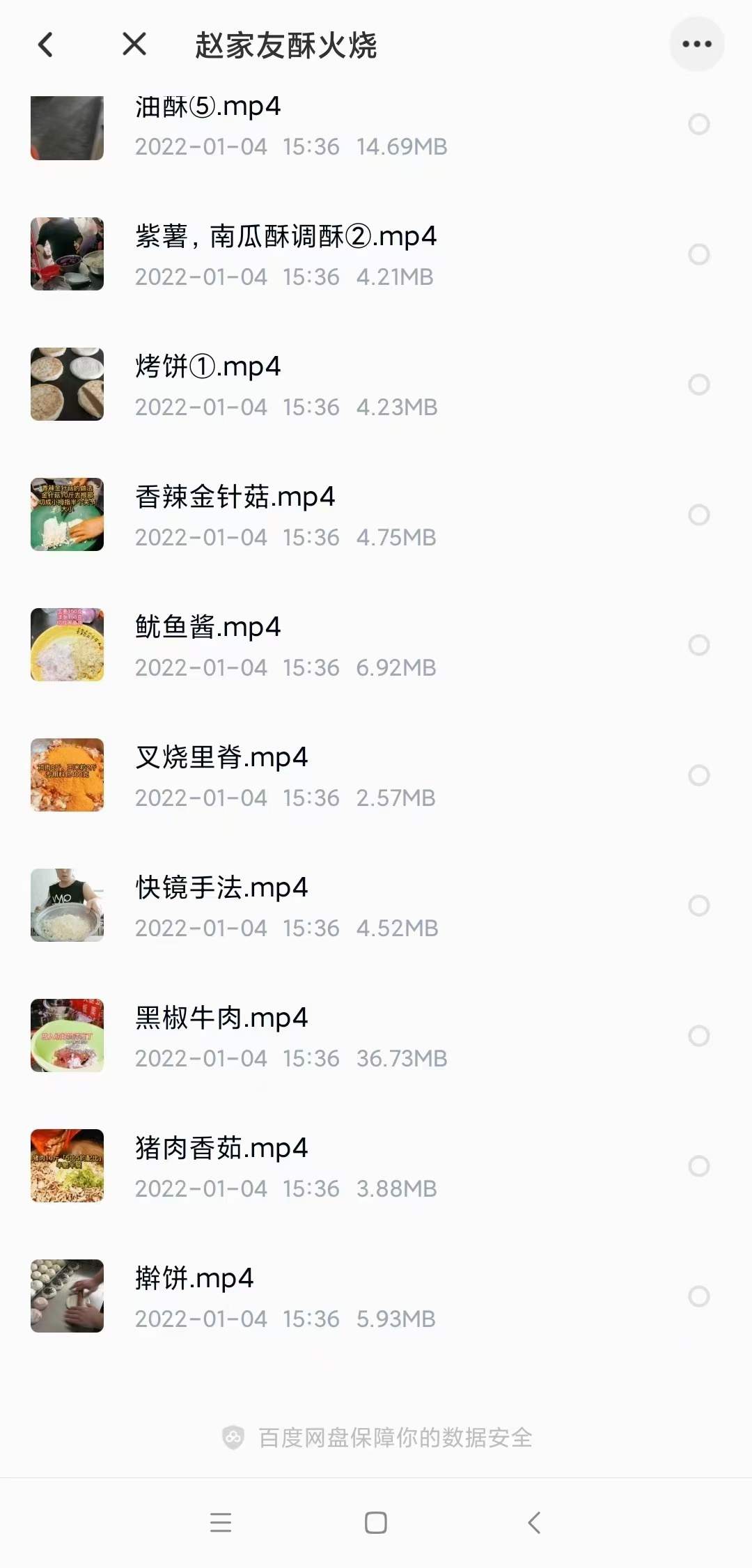
Task: Open the file 鱿鱼酱.mp4
Action: [209, 627]
